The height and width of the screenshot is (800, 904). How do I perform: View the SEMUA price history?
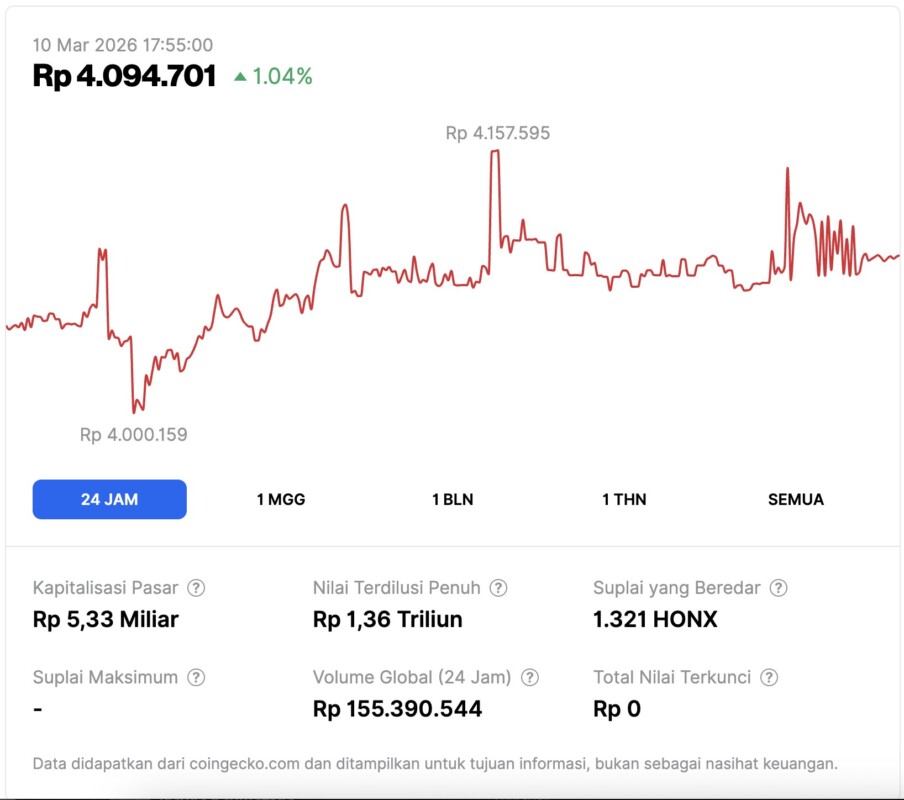click(x=796, y=499)
